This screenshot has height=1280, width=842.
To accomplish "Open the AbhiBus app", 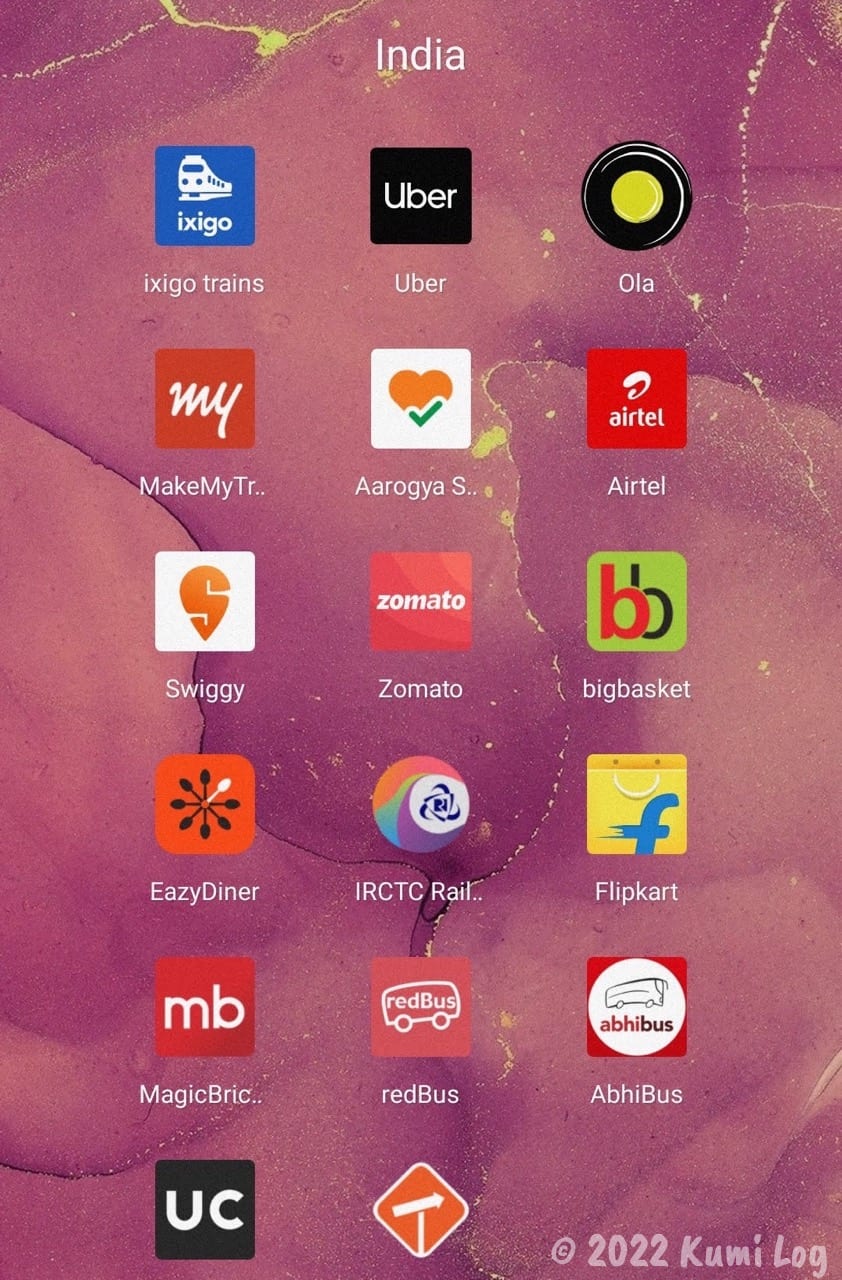I will 636,1007.
